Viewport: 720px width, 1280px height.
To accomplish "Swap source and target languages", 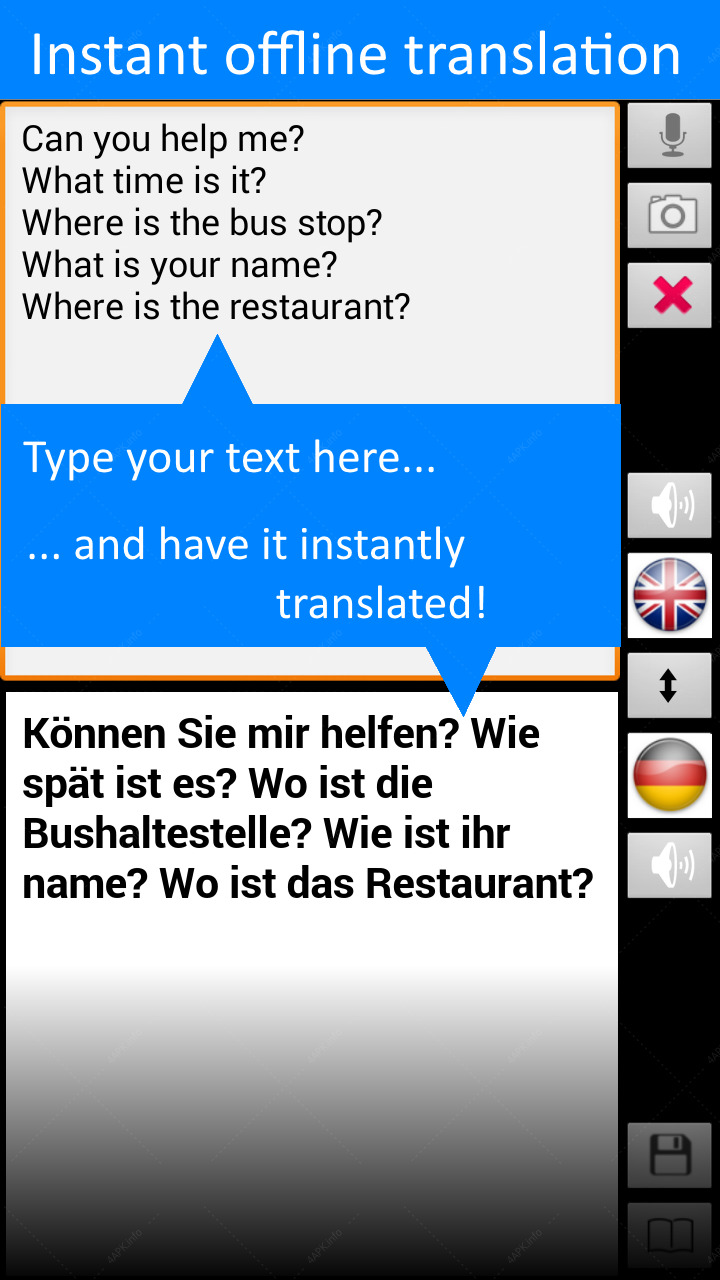I will (x=669, y=685).
